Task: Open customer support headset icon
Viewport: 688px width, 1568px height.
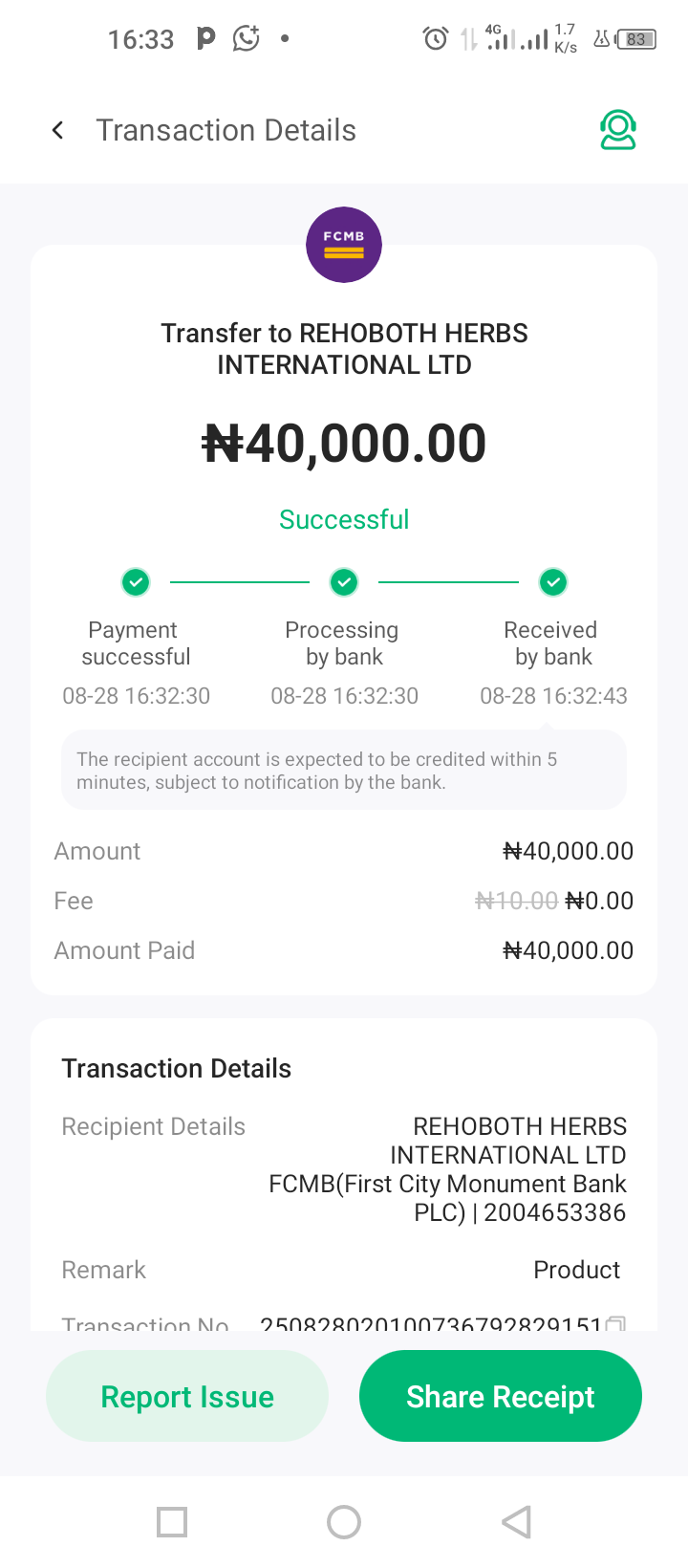Action: (x=618, y=130)
